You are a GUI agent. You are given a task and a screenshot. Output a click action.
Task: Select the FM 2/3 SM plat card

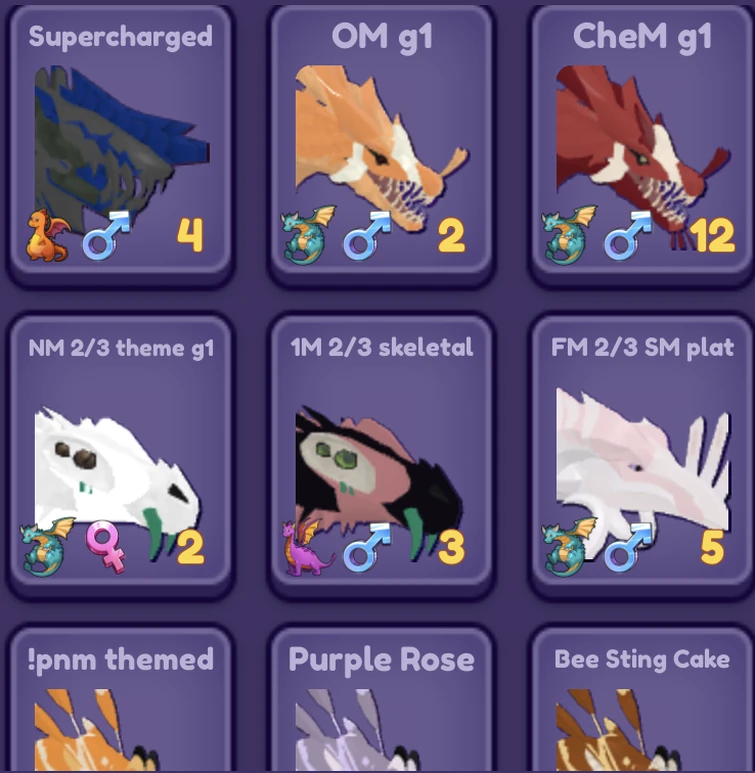click(x=642, y=455)
